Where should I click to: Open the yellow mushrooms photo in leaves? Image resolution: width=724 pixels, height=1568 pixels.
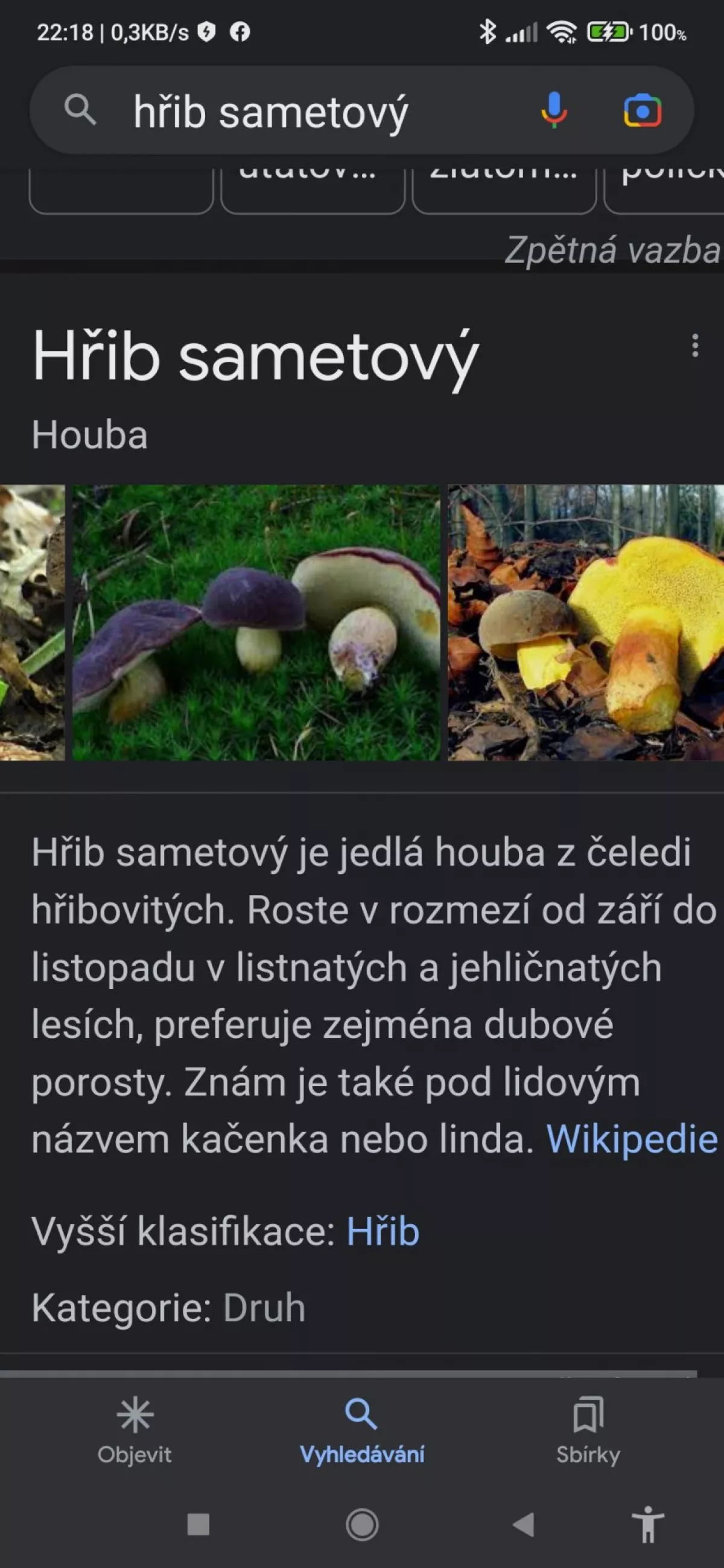click(x=585, y=622)
